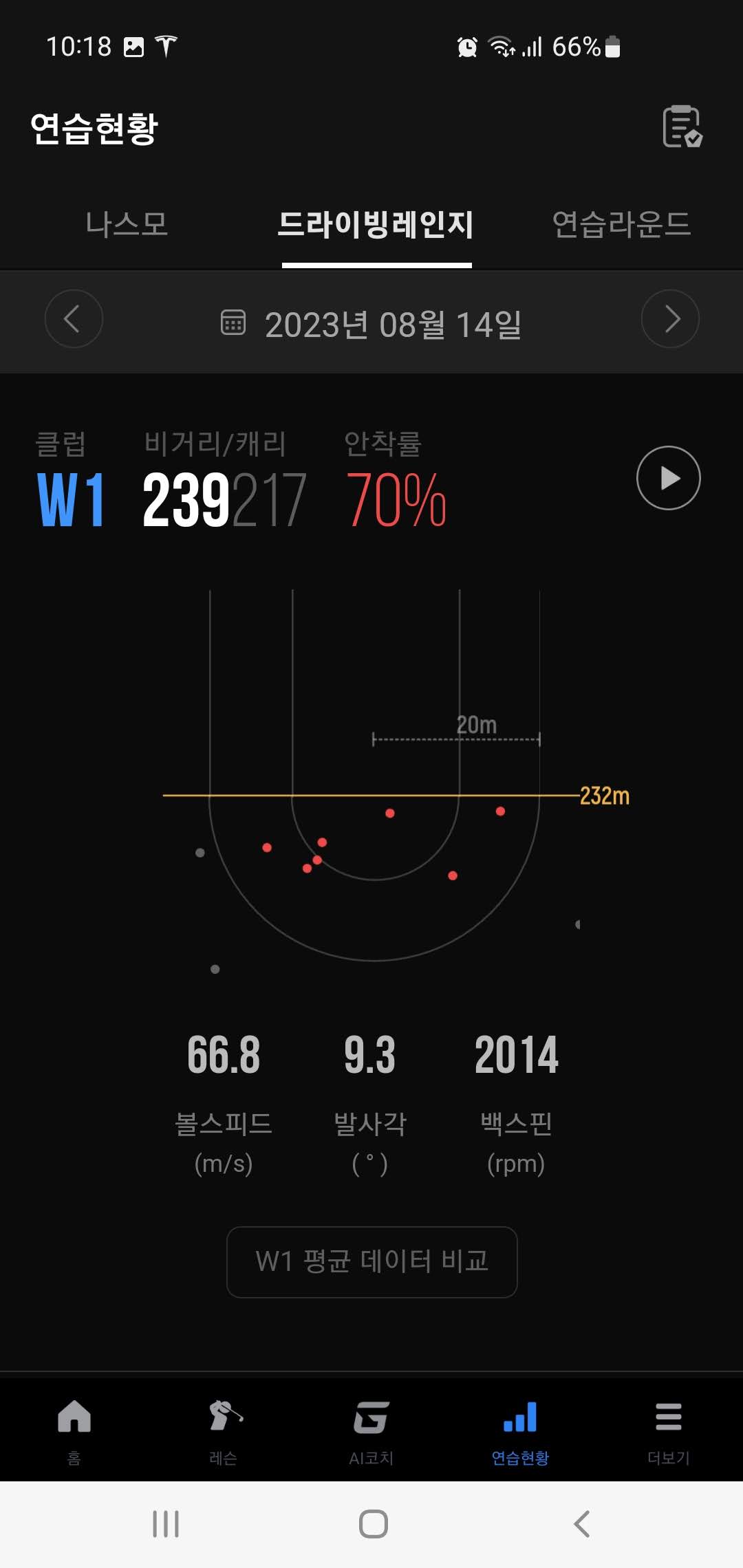Go to the 홈 tab
The width and height of the screenshot is (743, 1568).
point(74,1430)
